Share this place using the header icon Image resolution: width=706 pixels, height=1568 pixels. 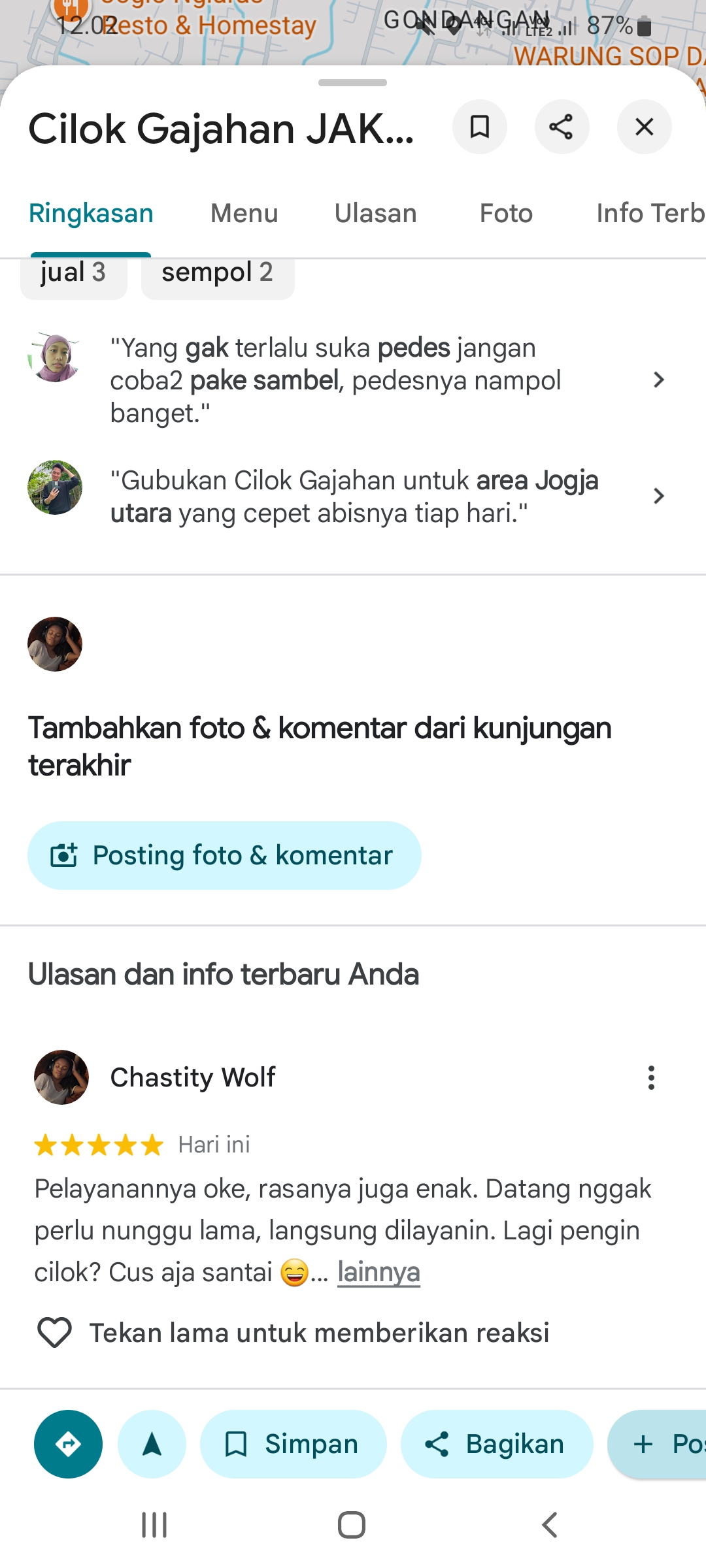point(562,127)
